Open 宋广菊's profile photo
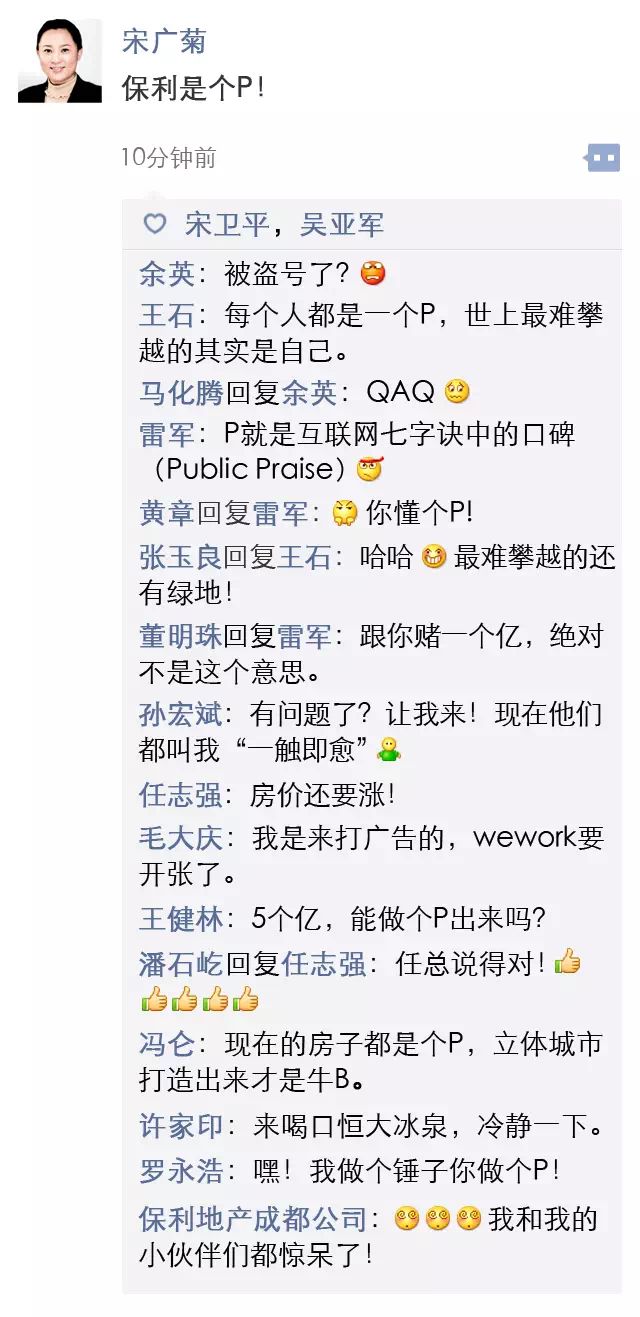This screenshot has width=640, height=1317. coord(60,60)
